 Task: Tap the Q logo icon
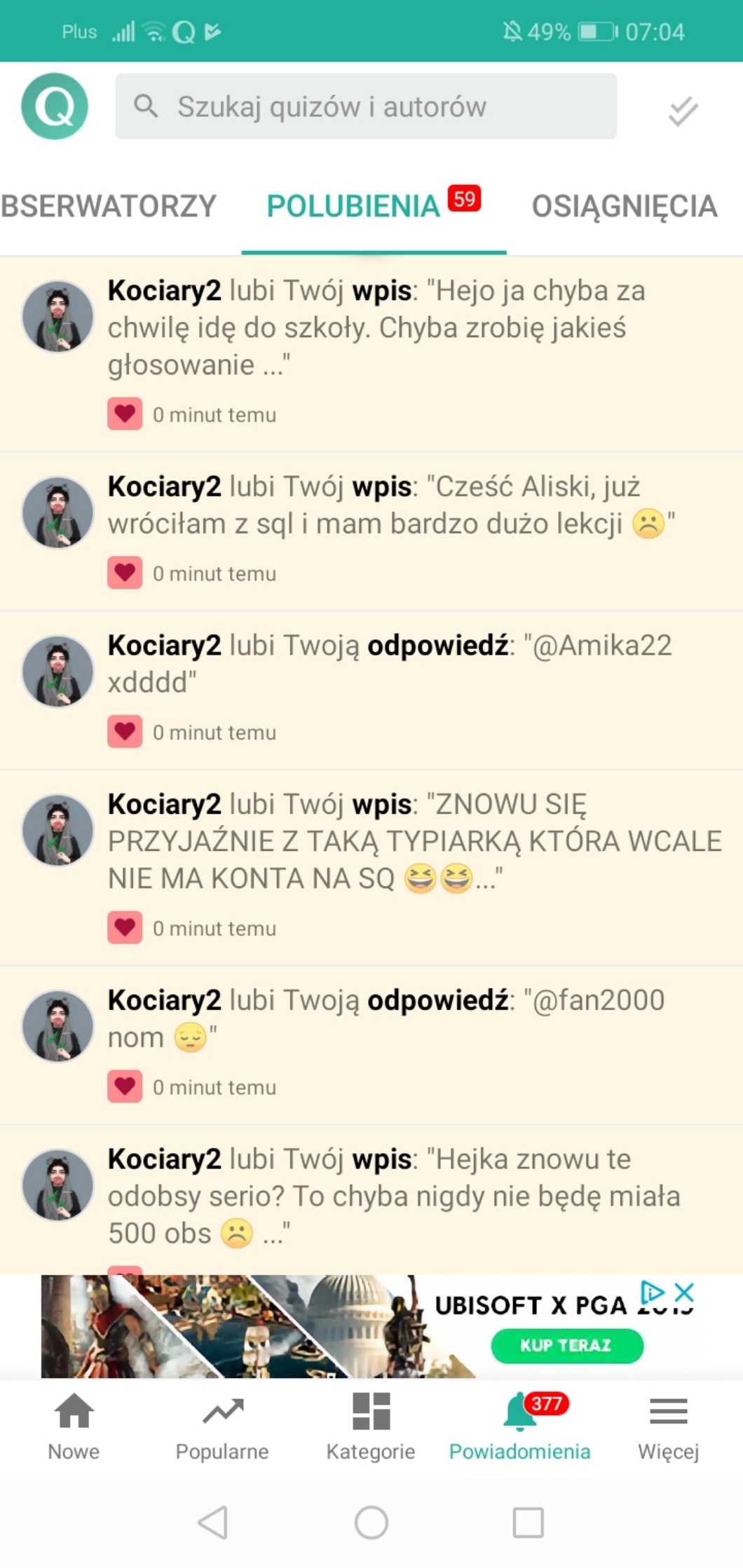pos(55,107)
